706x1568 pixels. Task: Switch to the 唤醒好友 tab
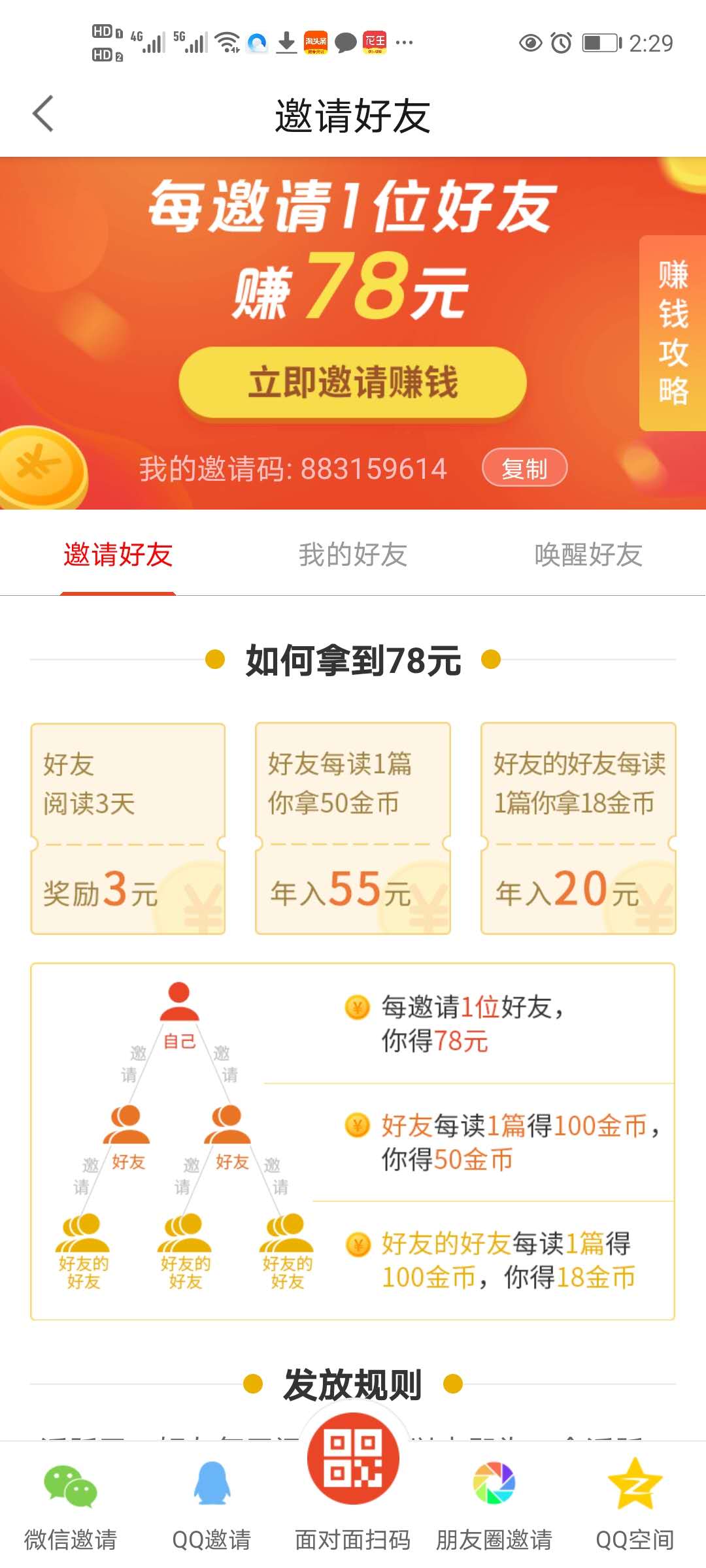[588, 555]
